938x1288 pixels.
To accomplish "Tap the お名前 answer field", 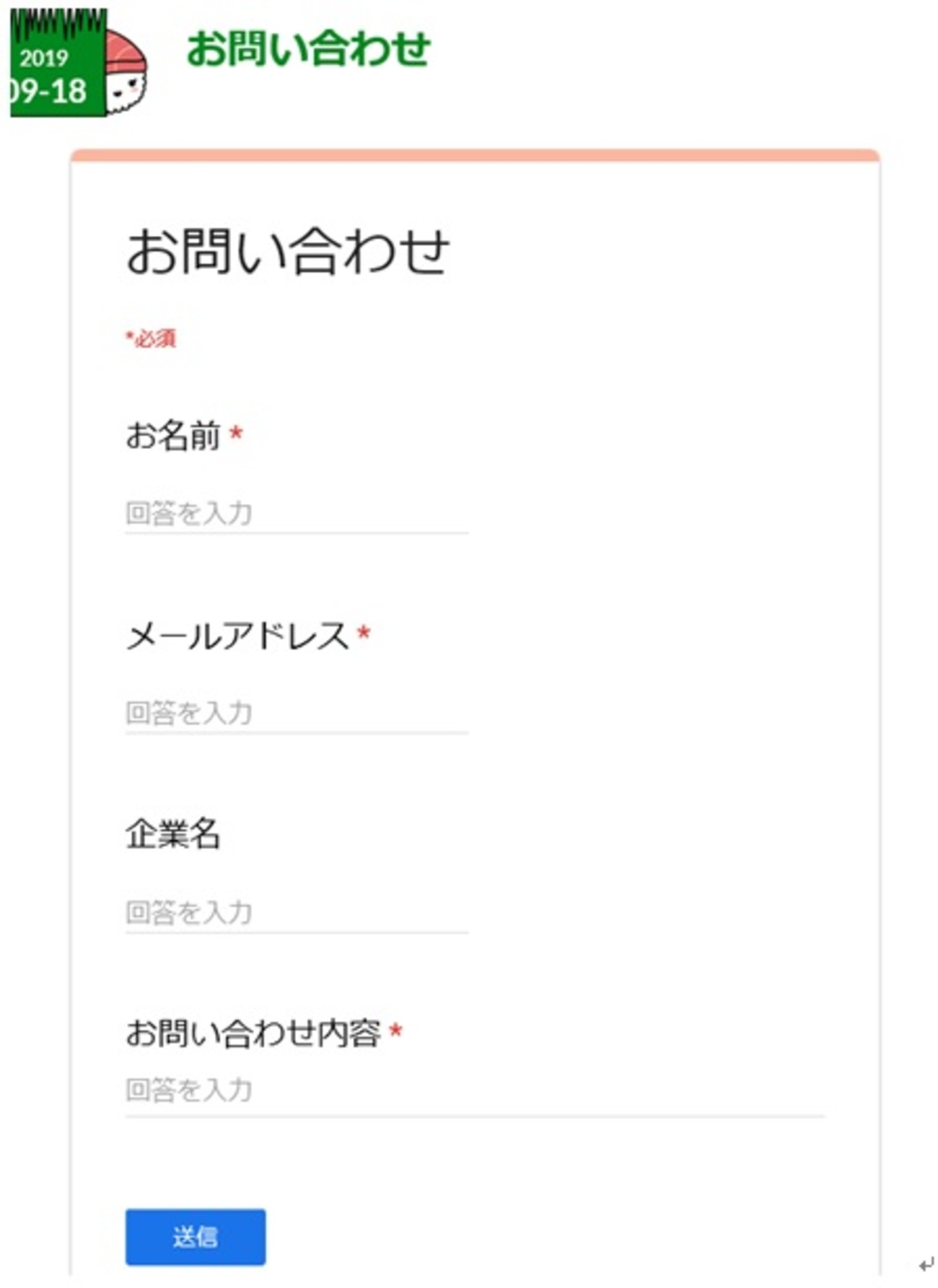I will coord(296,514).
